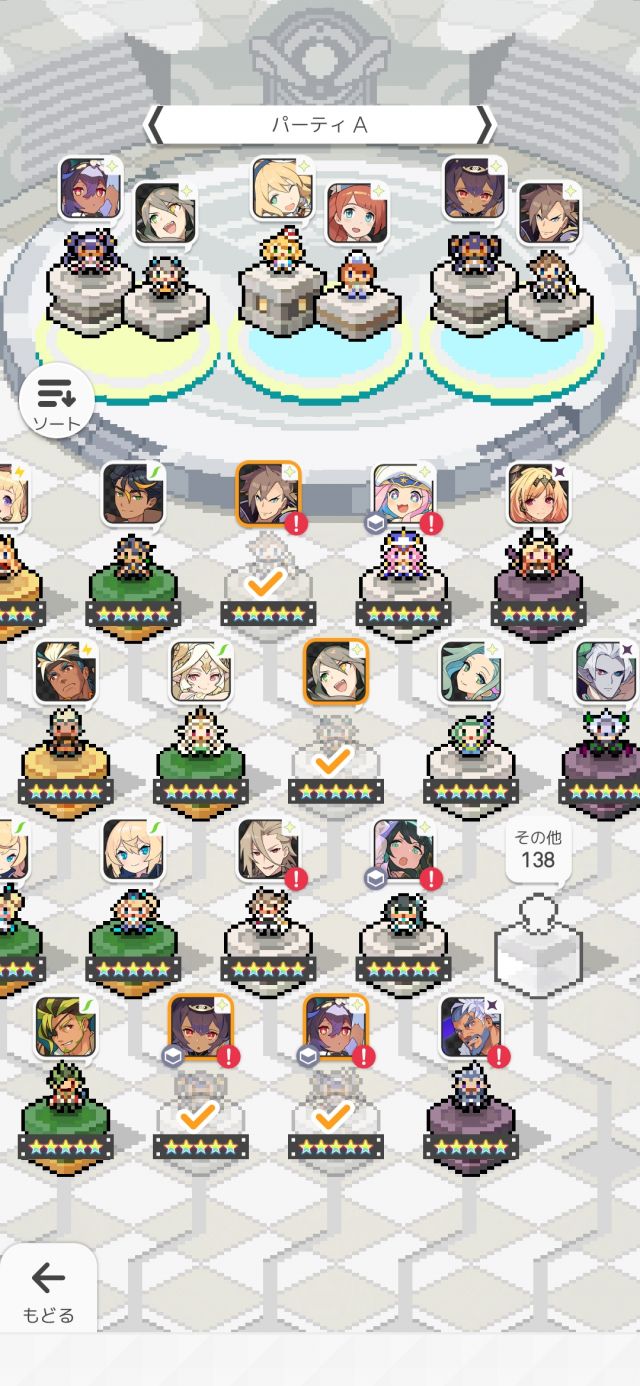This screenshot has width=640, height=1386.
Task: Deselect the checked grey-haired girl in the roster
Action: [x=335, y=672]
